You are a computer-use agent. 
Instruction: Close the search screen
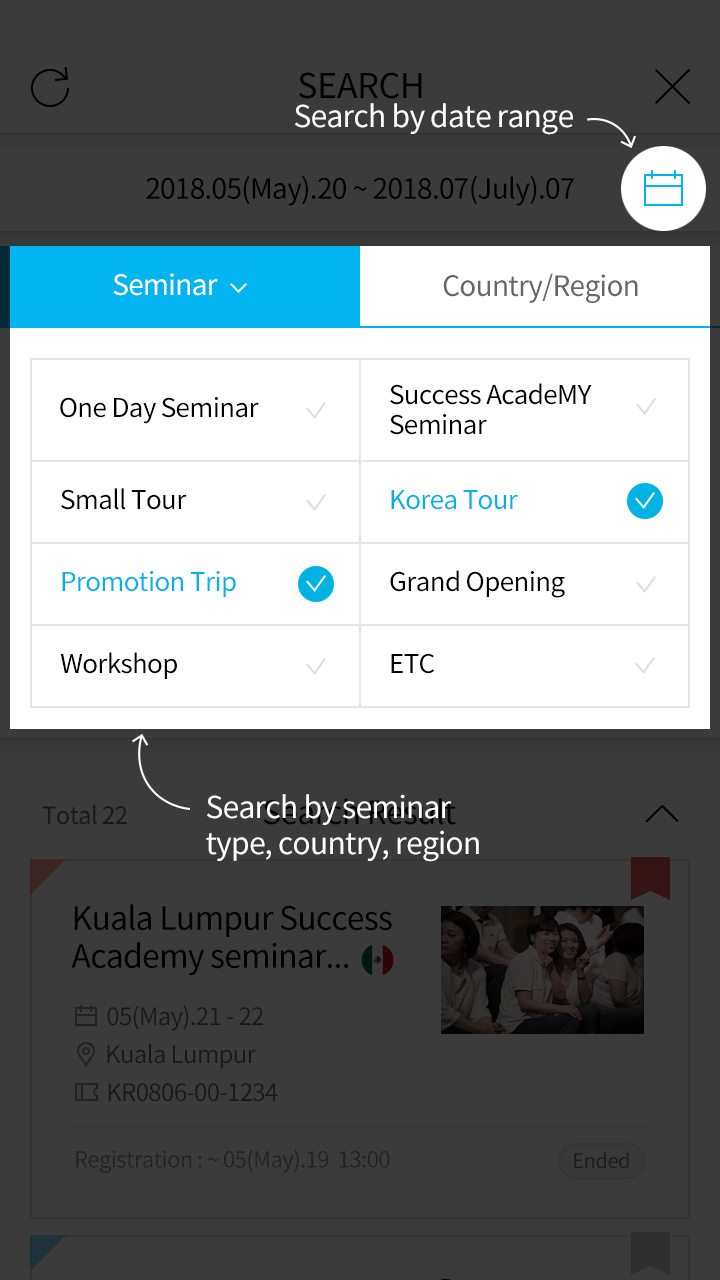coord(672,87)
